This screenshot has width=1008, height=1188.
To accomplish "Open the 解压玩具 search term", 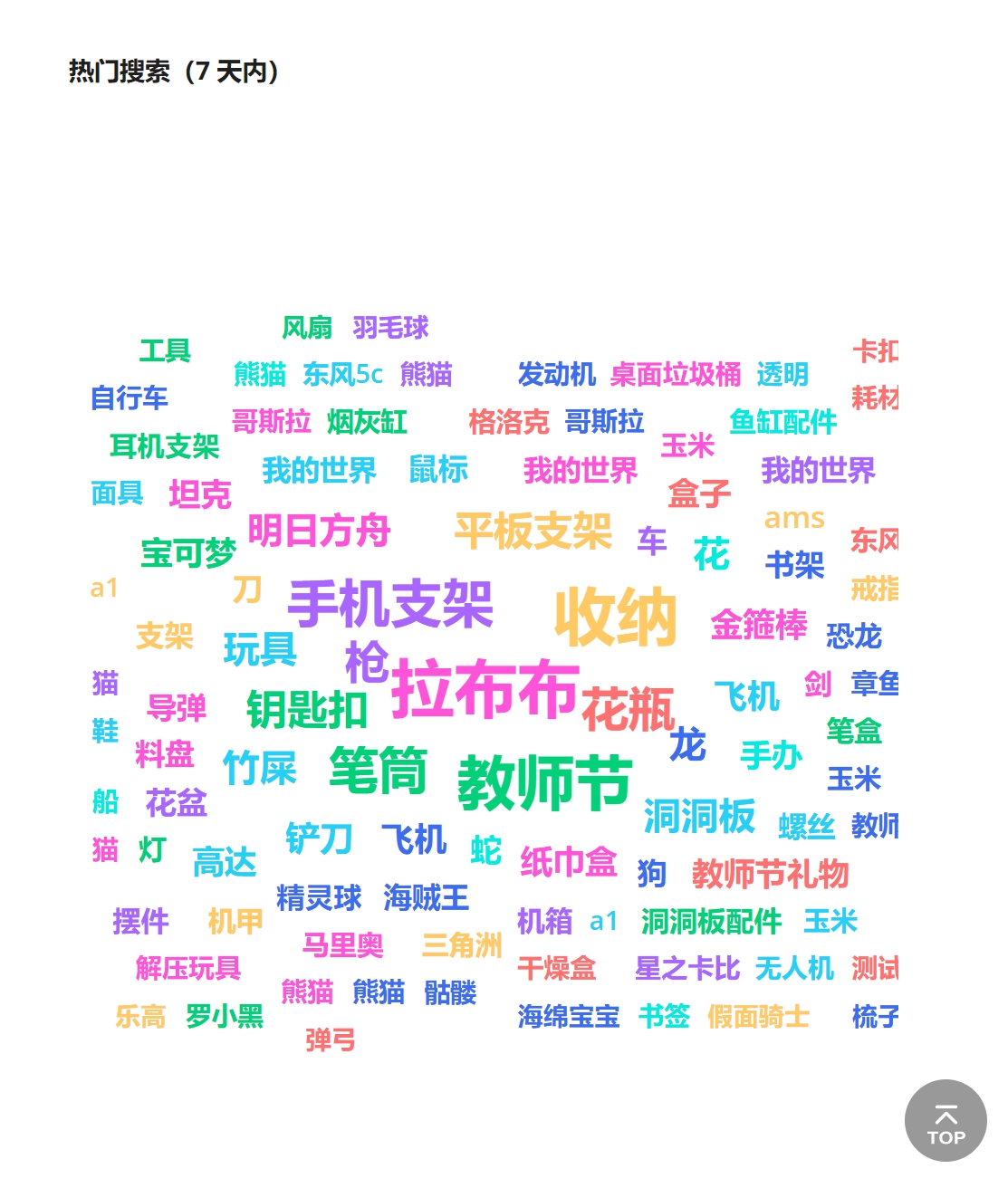I will 188,968.
